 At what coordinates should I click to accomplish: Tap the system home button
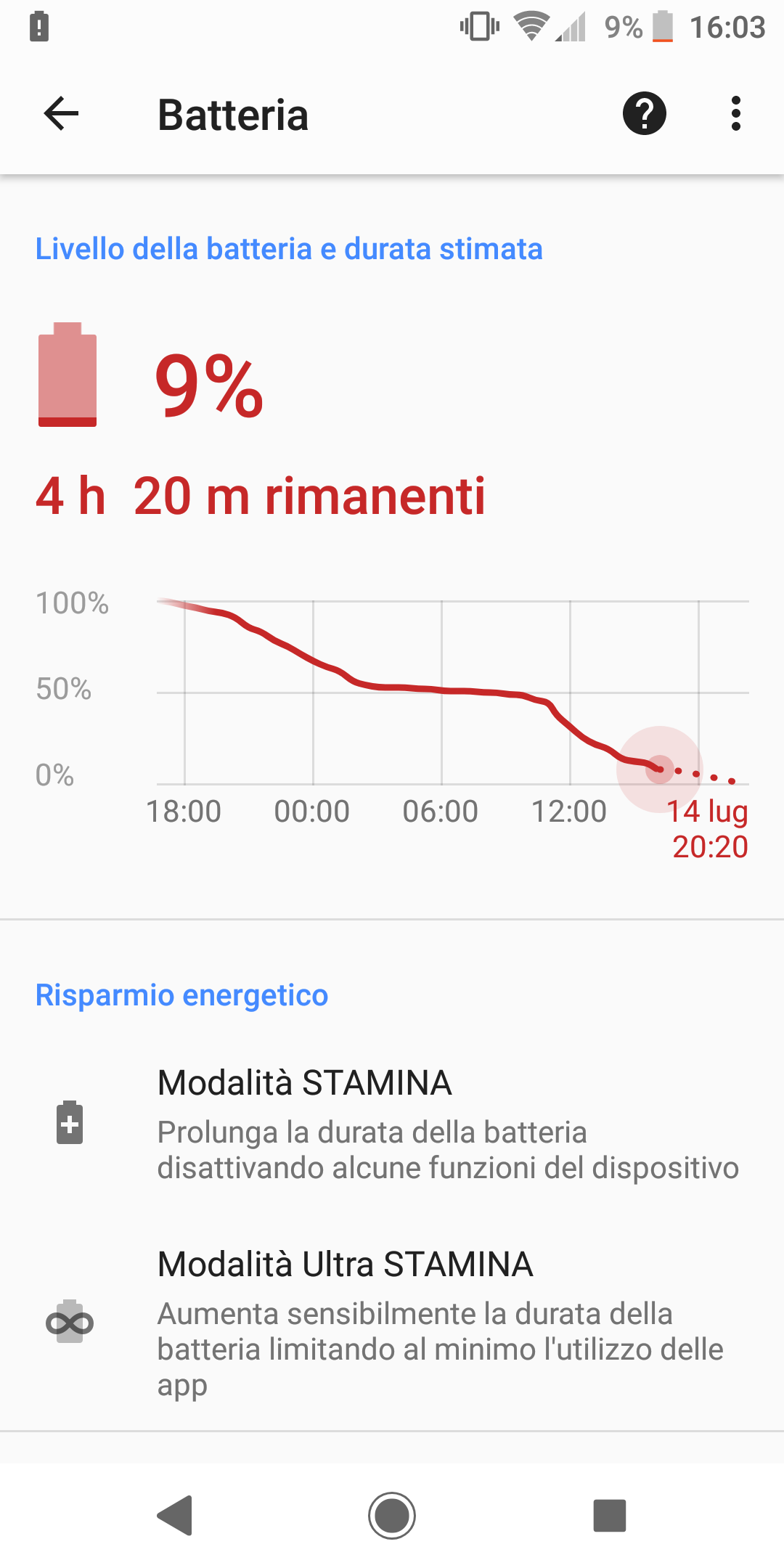tap(392, 1516)
